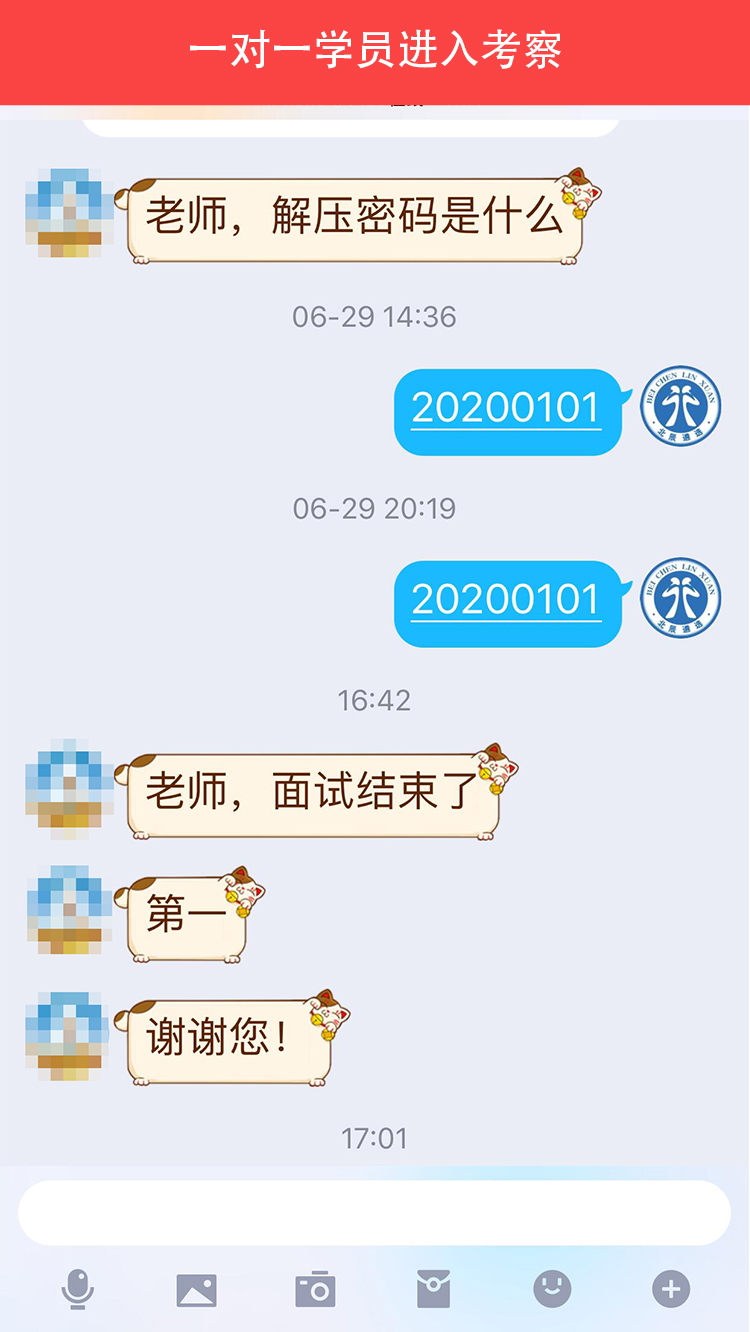Tap the 20200101 link sent at 20:19

click(505, 599)
